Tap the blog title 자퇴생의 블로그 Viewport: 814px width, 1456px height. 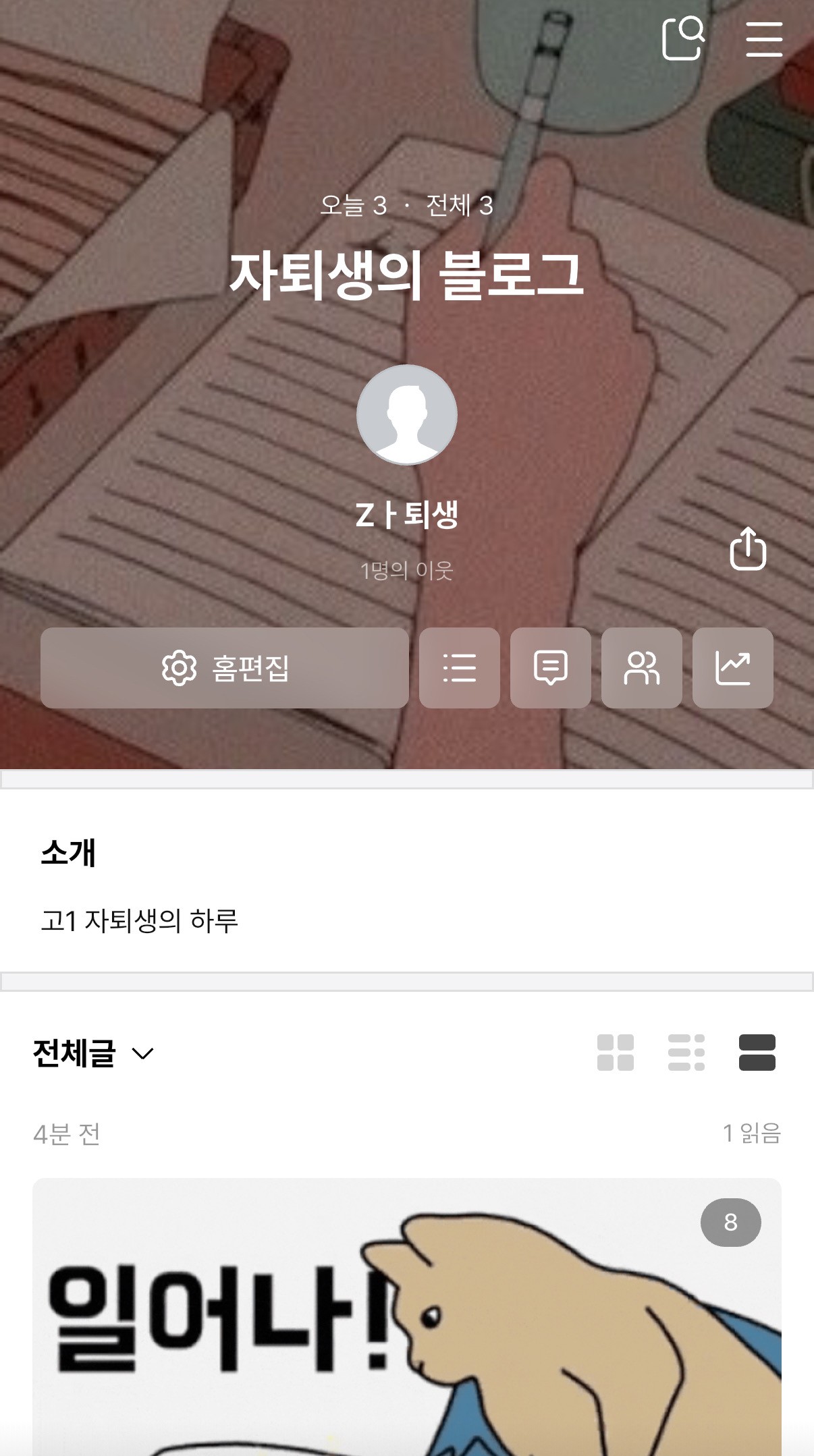407,273
